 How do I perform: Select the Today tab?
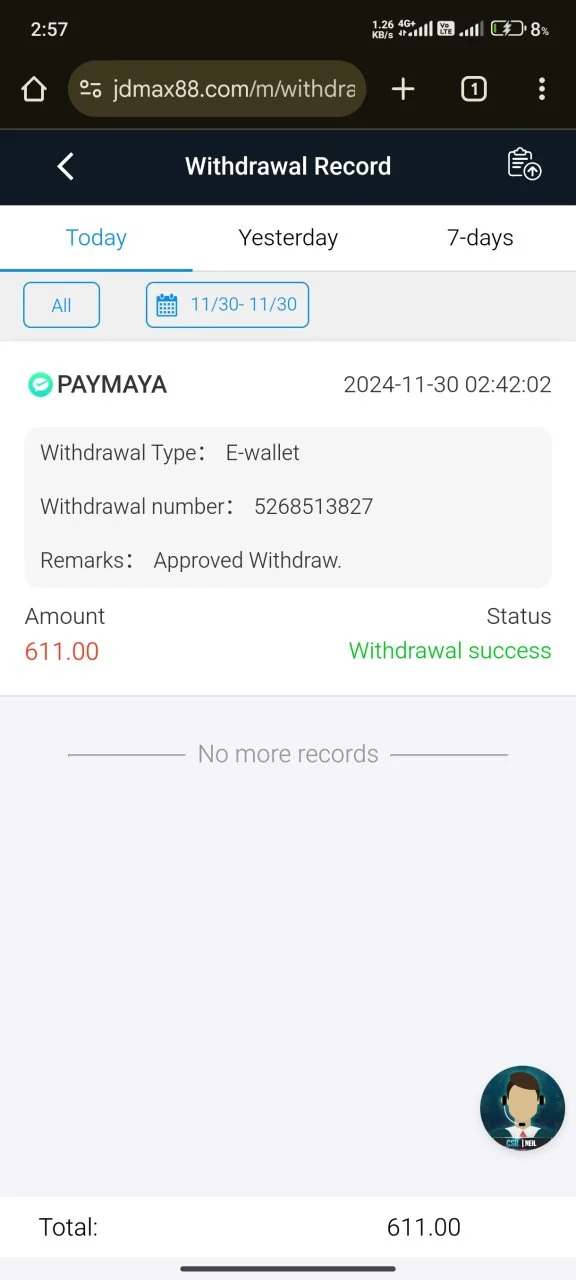(x=96, y=238)
